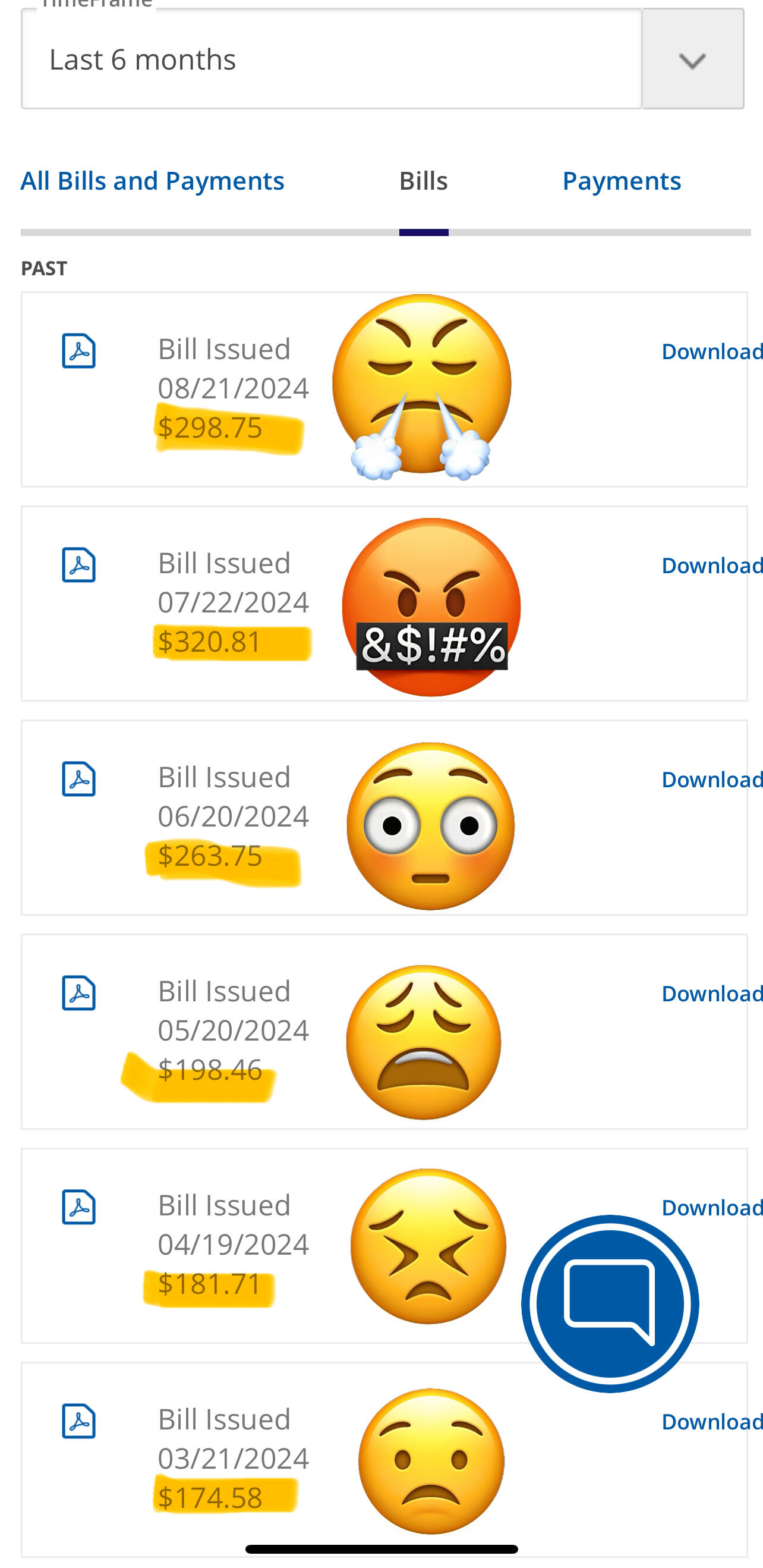
Task: Open the PDF icon for 05/20/2024 bill
Action: click(79, 994)
